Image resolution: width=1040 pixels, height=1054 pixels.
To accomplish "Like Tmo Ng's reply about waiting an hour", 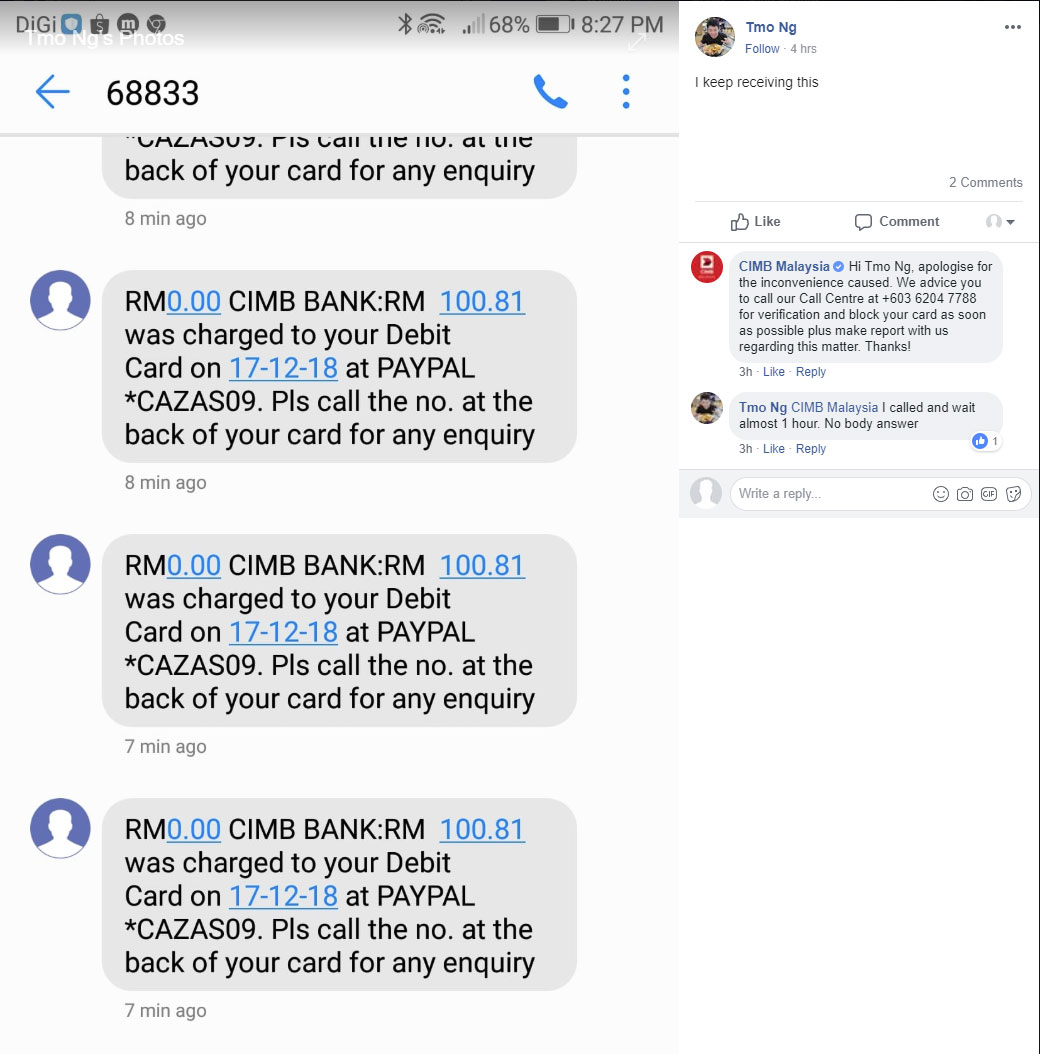I will click(774, 449).
